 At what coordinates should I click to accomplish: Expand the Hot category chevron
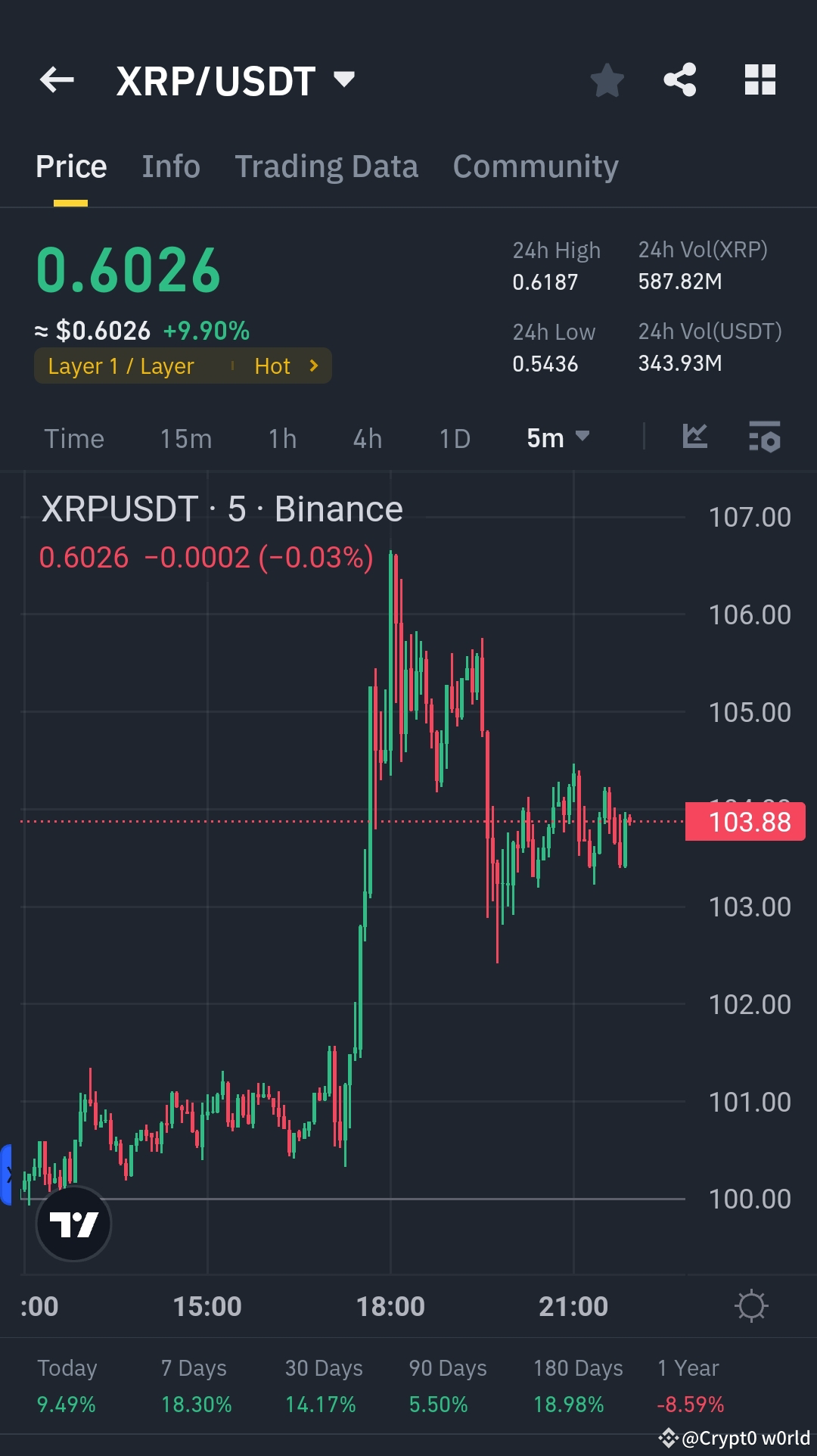312,365
